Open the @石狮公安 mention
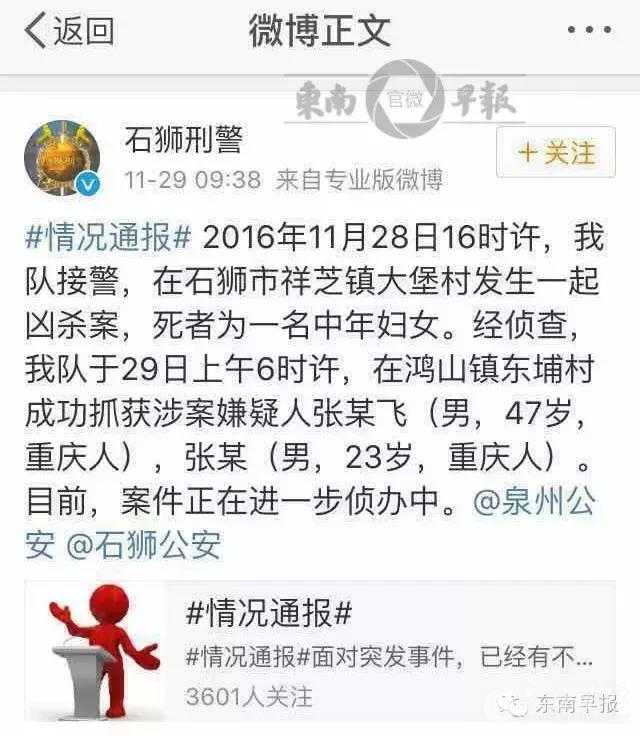Screen dimensions: 640x736 [143, 545]
